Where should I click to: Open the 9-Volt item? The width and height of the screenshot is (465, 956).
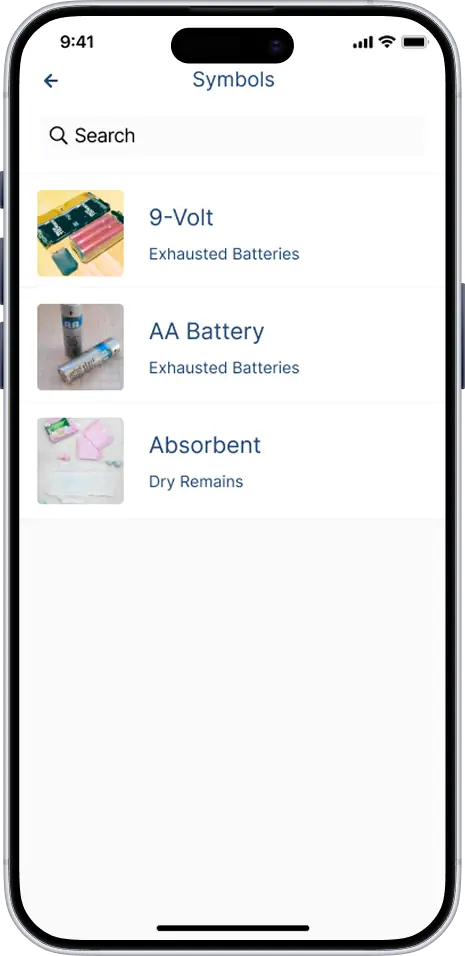(x=232, y=234)
